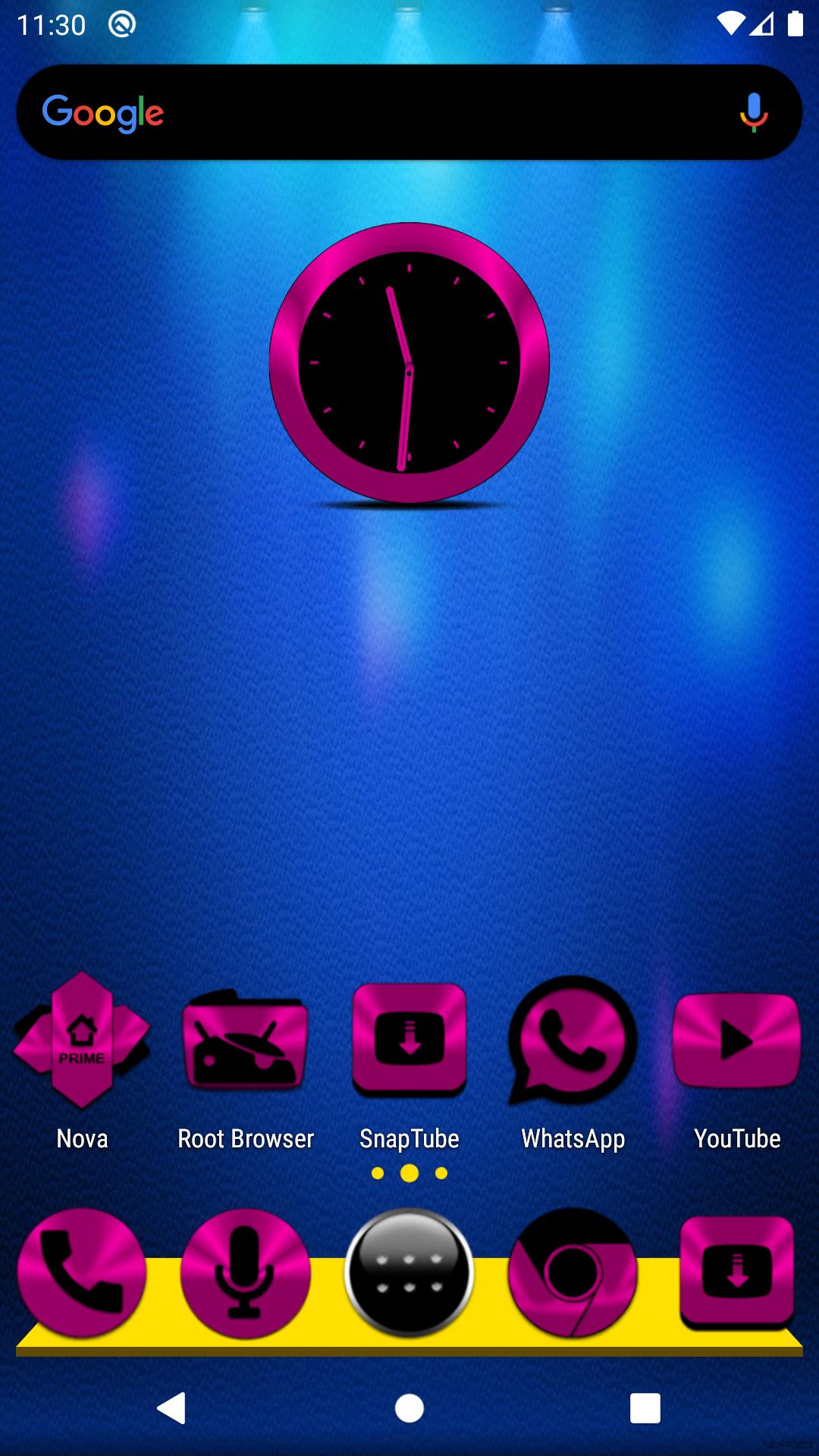Screen dimensions: 819x1456
Task: Open the recent apps overview
Action: (645, 1408)
